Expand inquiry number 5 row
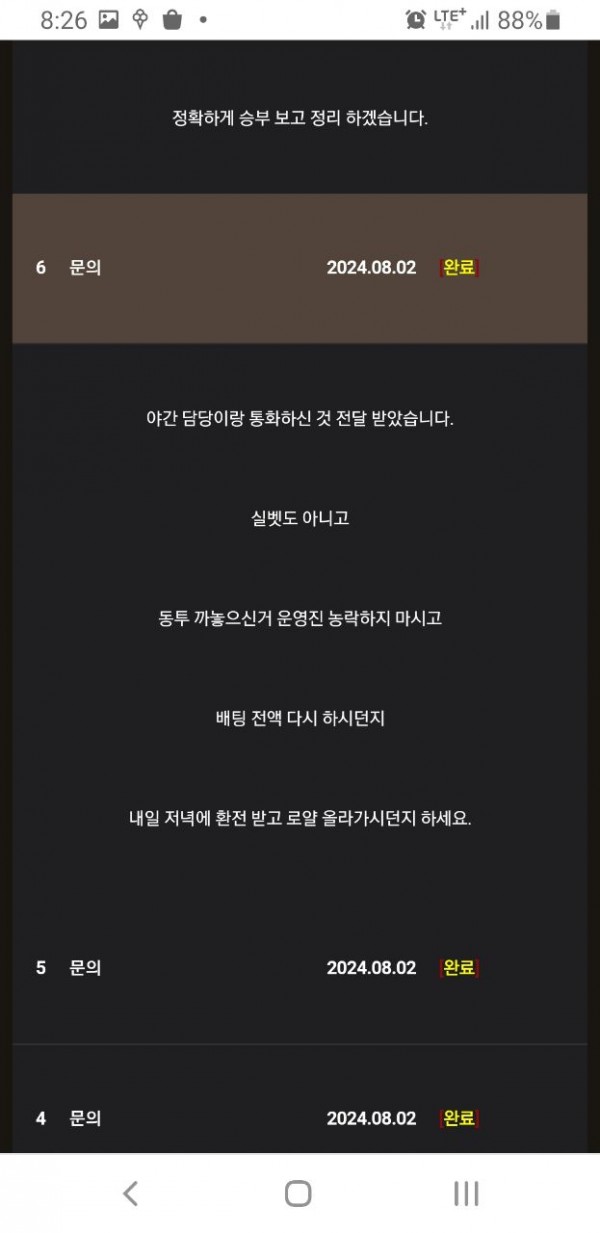 point(299,968)
